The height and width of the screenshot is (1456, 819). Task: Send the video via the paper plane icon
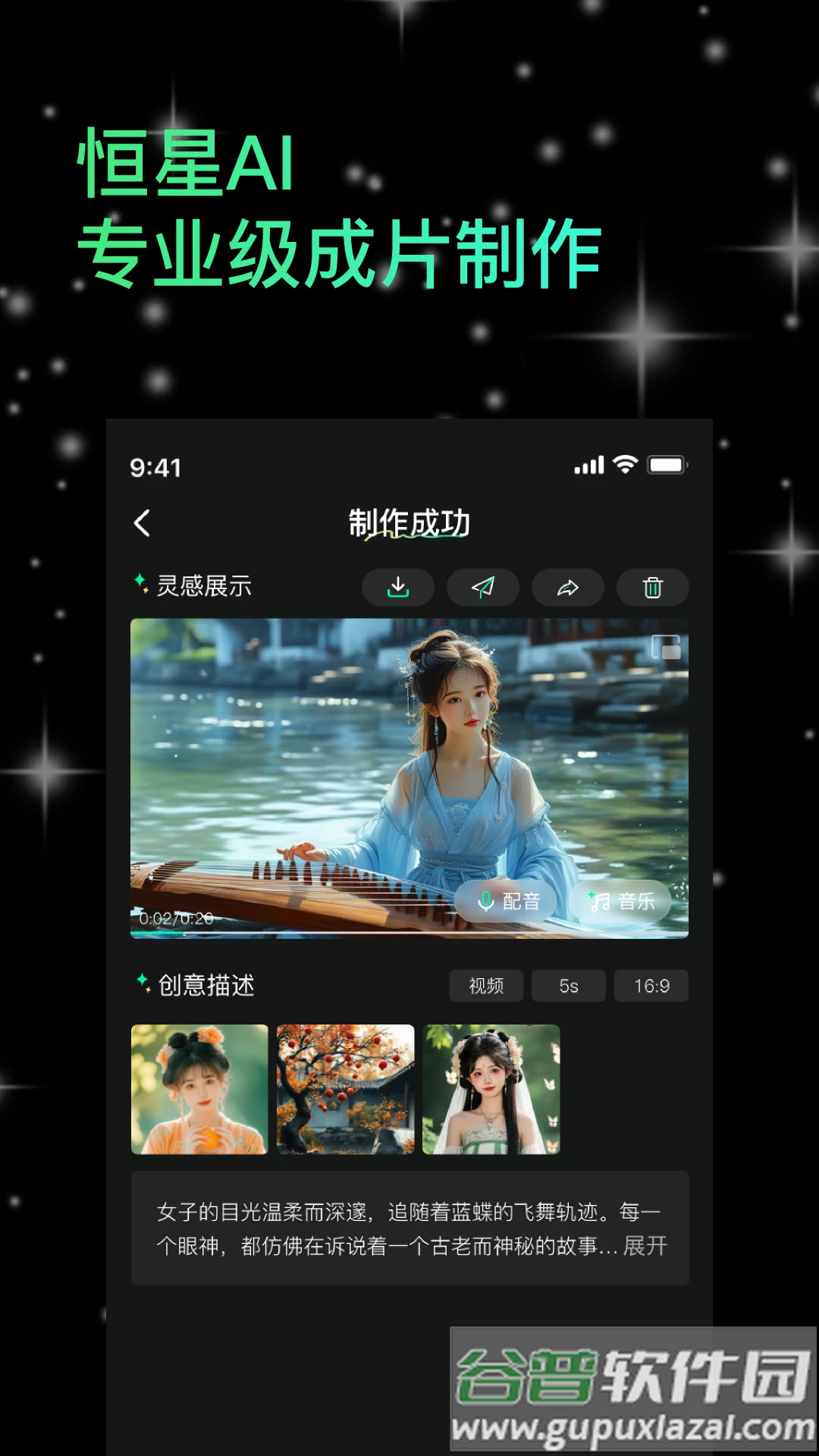point(482,587)
